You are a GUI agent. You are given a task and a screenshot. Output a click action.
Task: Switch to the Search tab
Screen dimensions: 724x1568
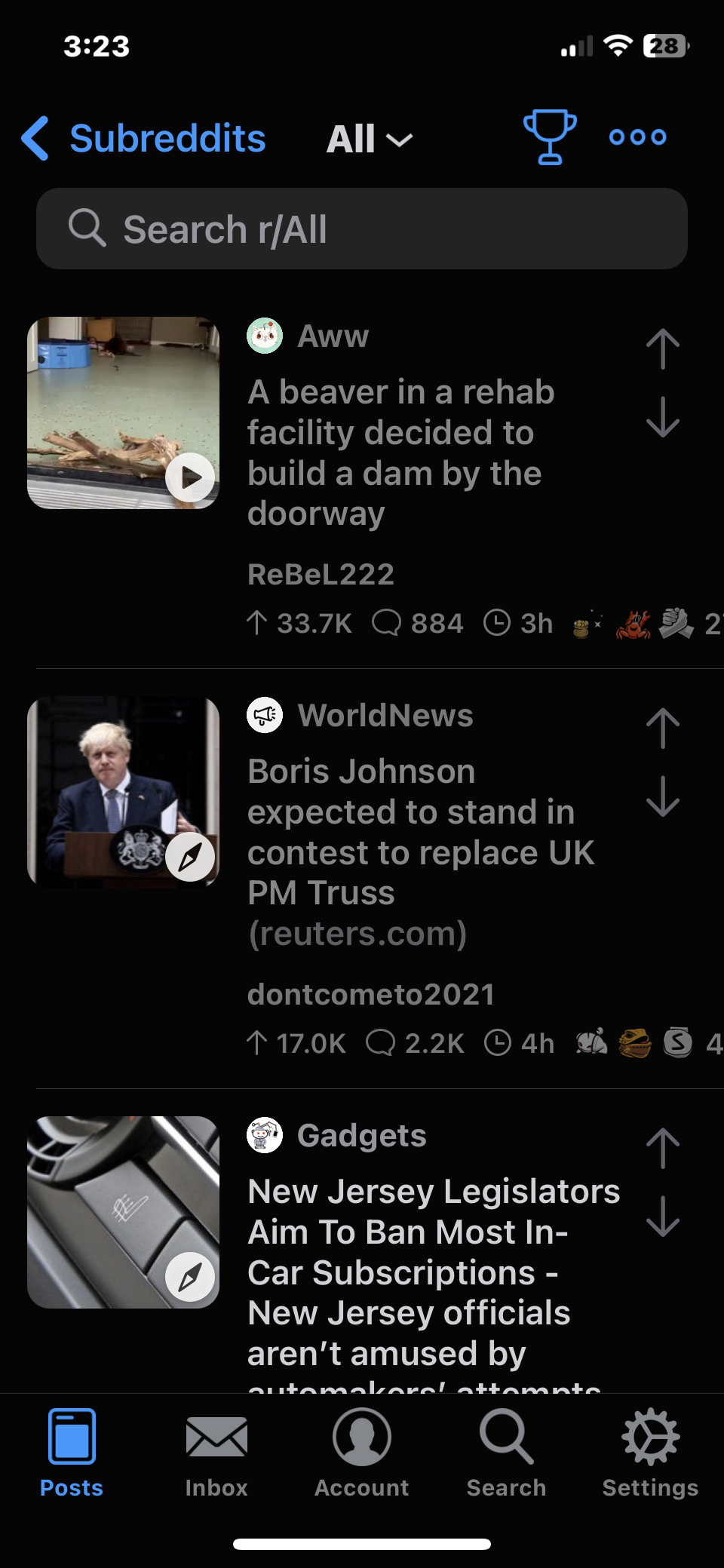(x=506, y=1453)
